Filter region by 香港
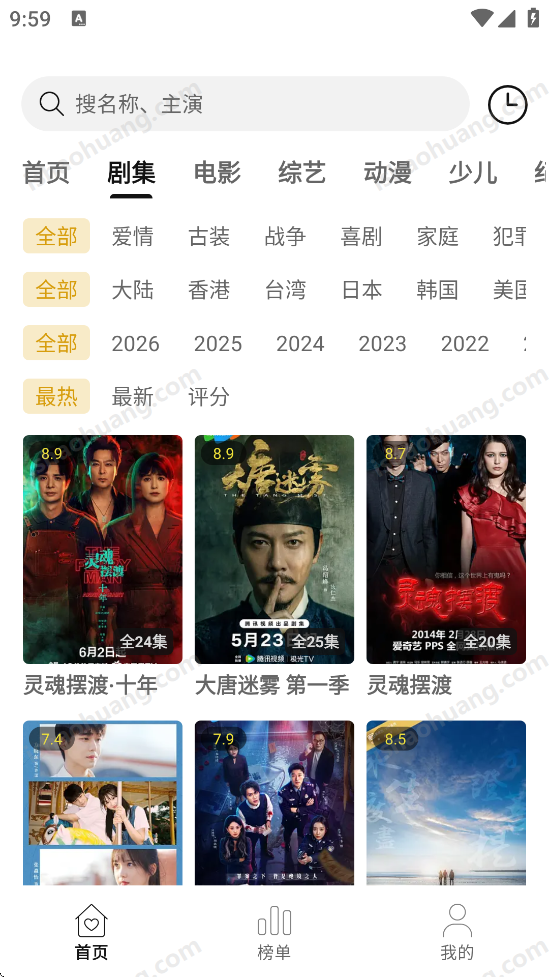The height and width of the screenshot is (977, 549). coord(209,290)
